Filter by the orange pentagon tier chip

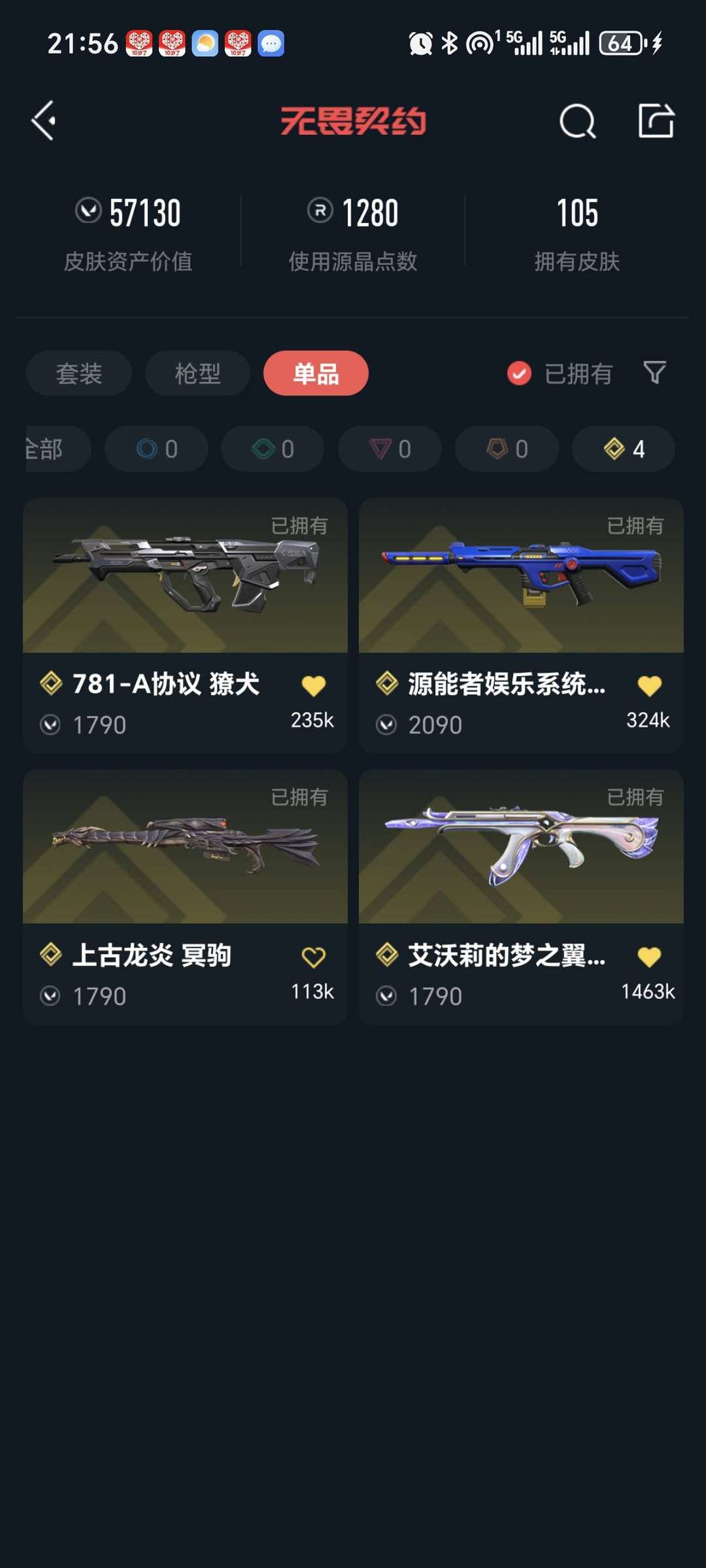click(507, 449)
